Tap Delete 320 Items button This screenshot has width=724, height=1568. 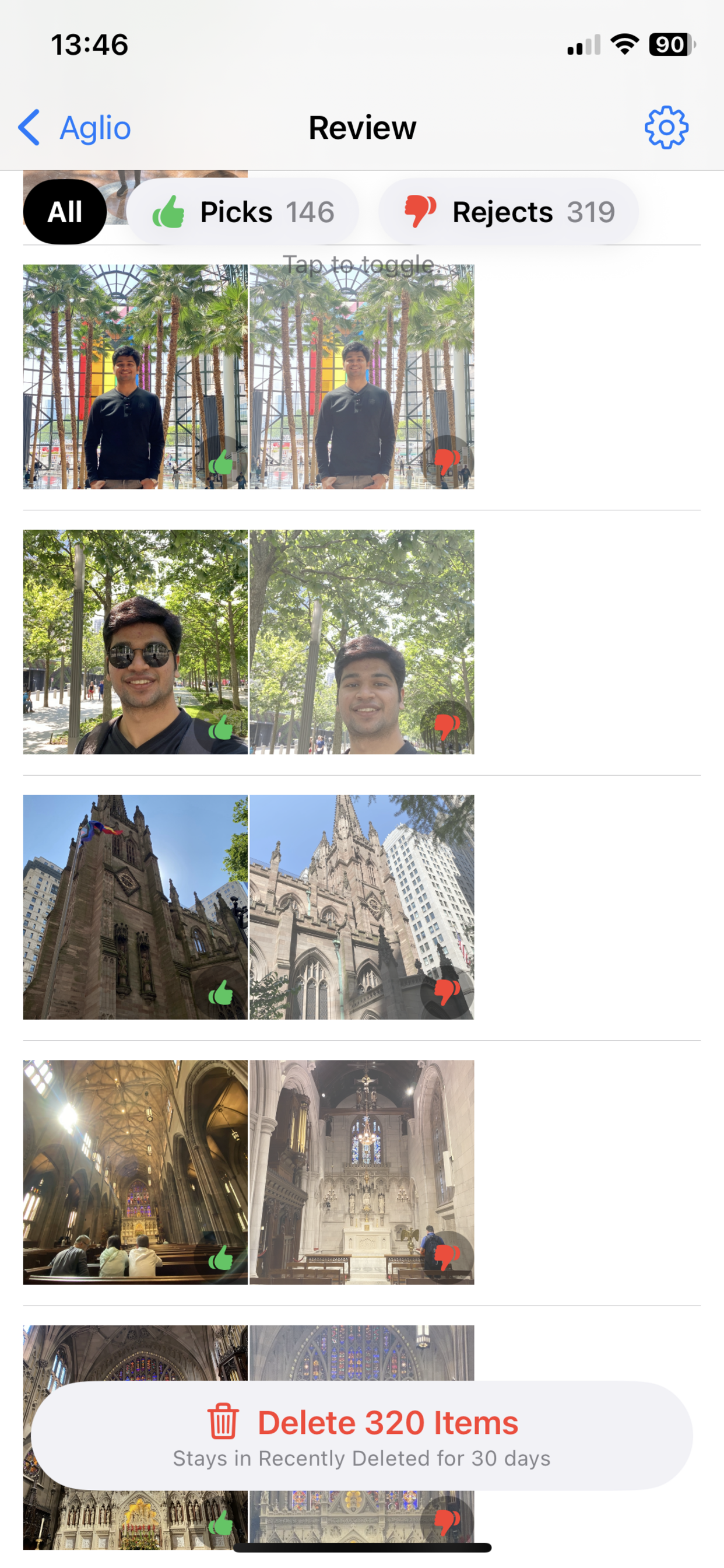pyautogui.click(x=362, y=1436)
